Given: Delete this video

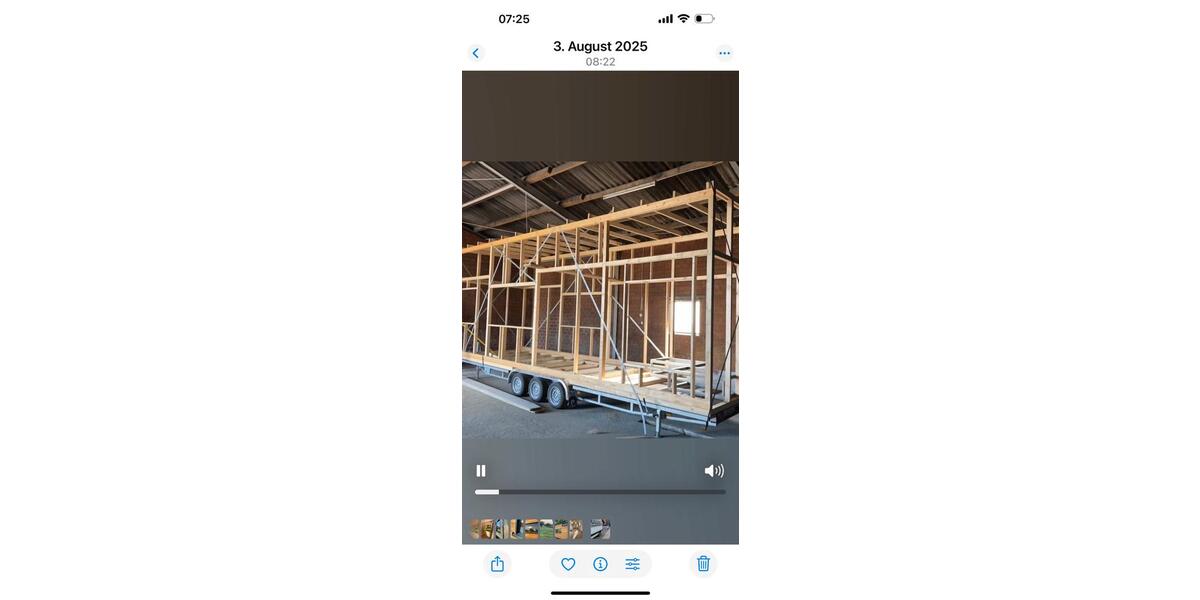Looking at the screenshot, I should 703,564.
